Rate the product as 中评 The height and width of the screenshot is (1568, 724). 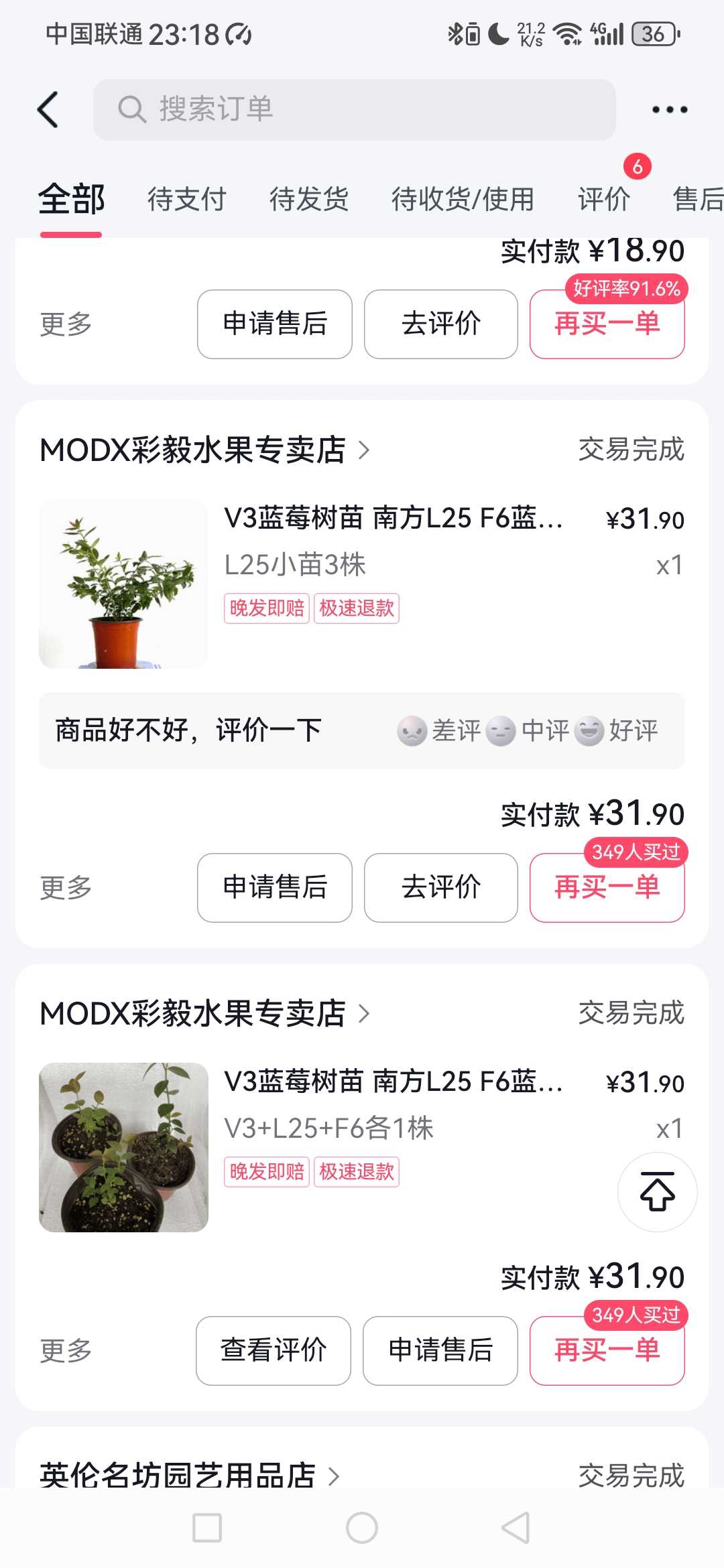(x=528, y=730)
